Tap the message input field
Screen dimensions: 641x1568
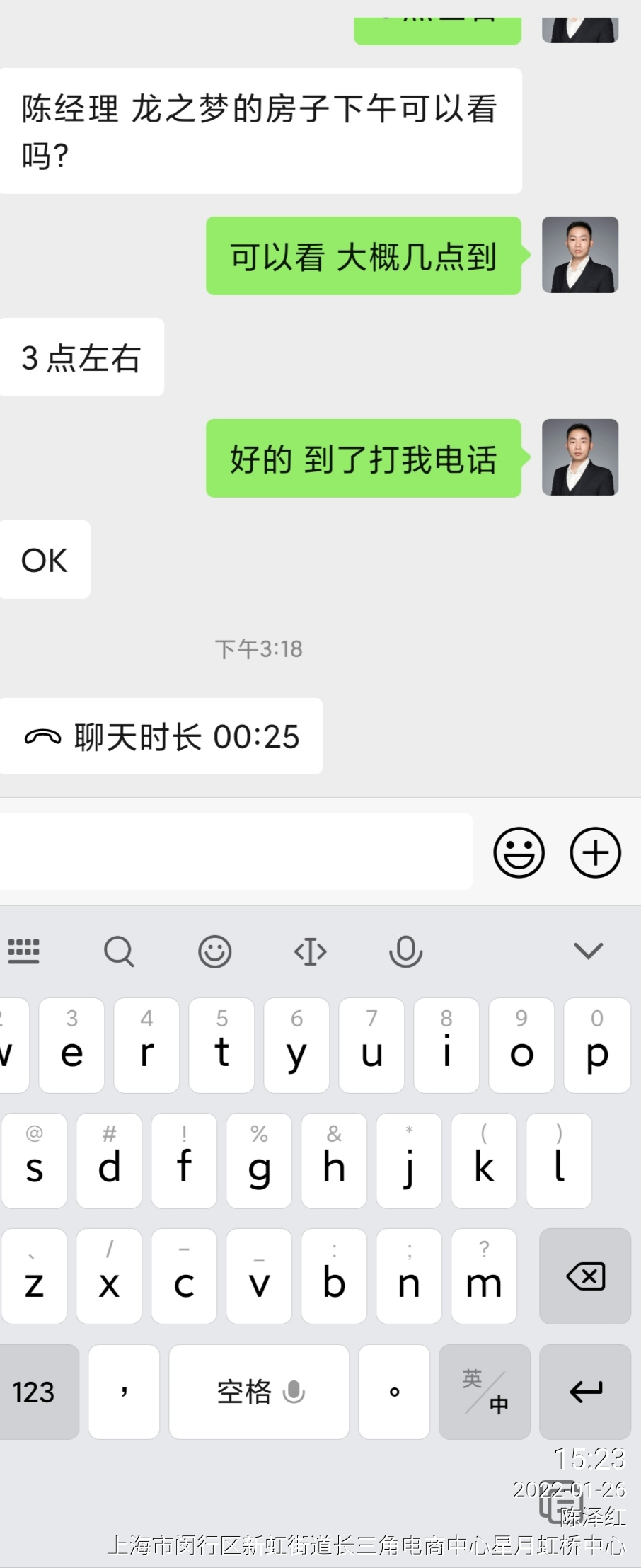point(236,852)
